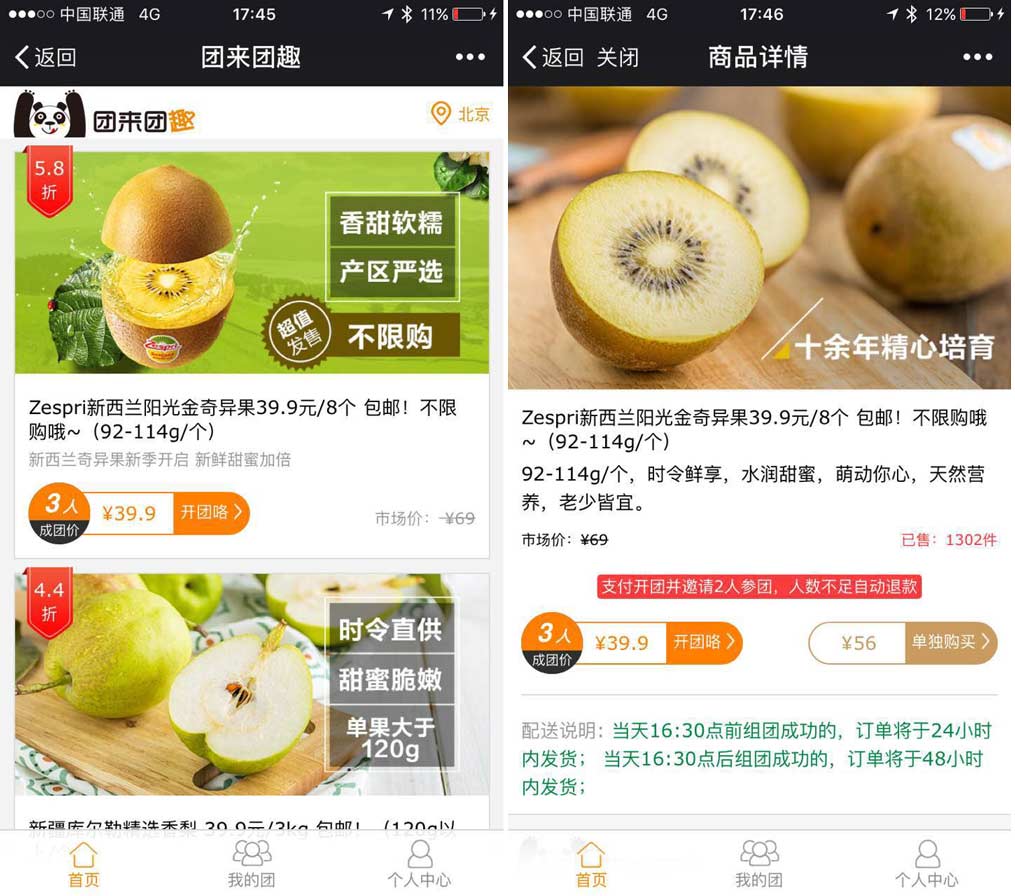Viewport: 1015px width, 896px height.
Task: Change the 北京 city location
Action: click(461, 113)
